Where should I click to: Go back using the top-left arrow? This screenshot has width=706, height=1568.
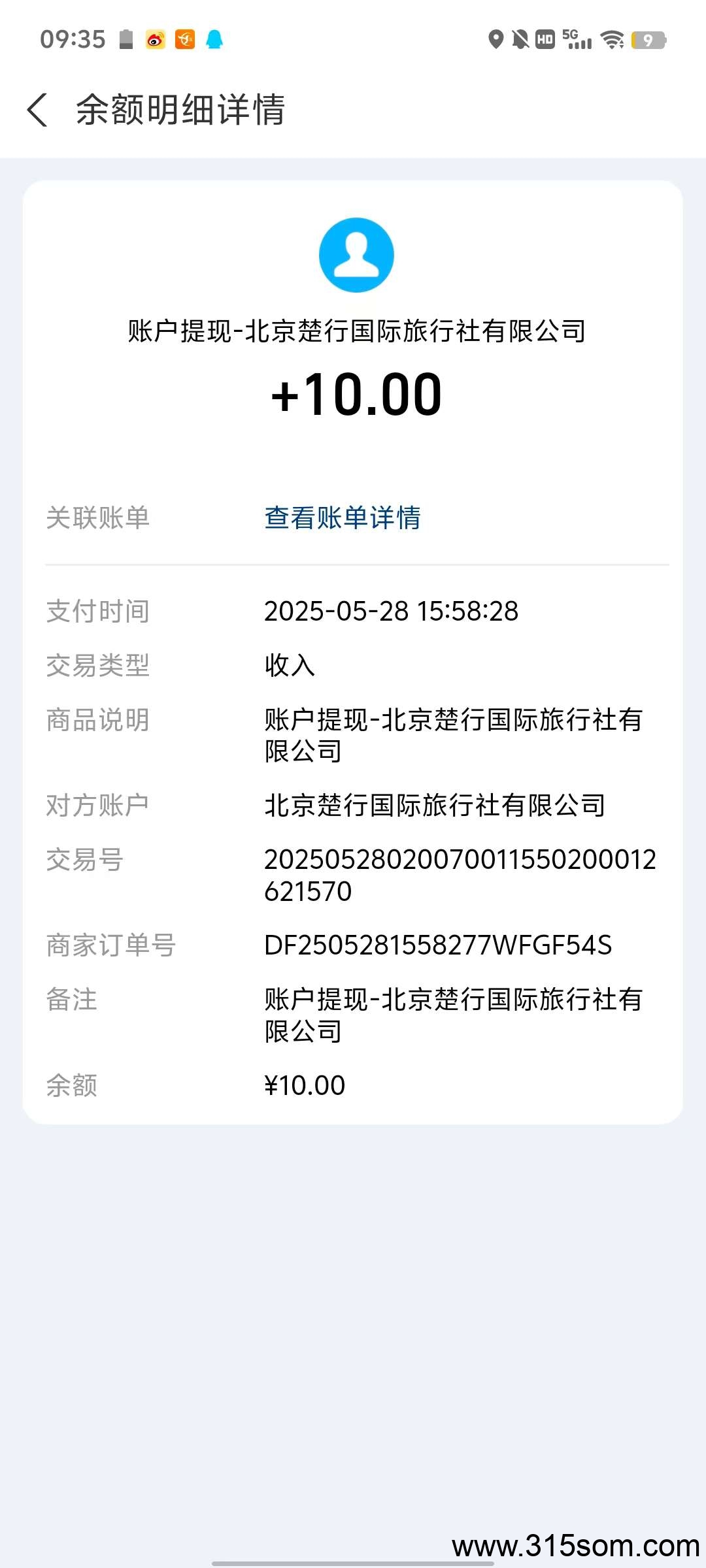37,110
